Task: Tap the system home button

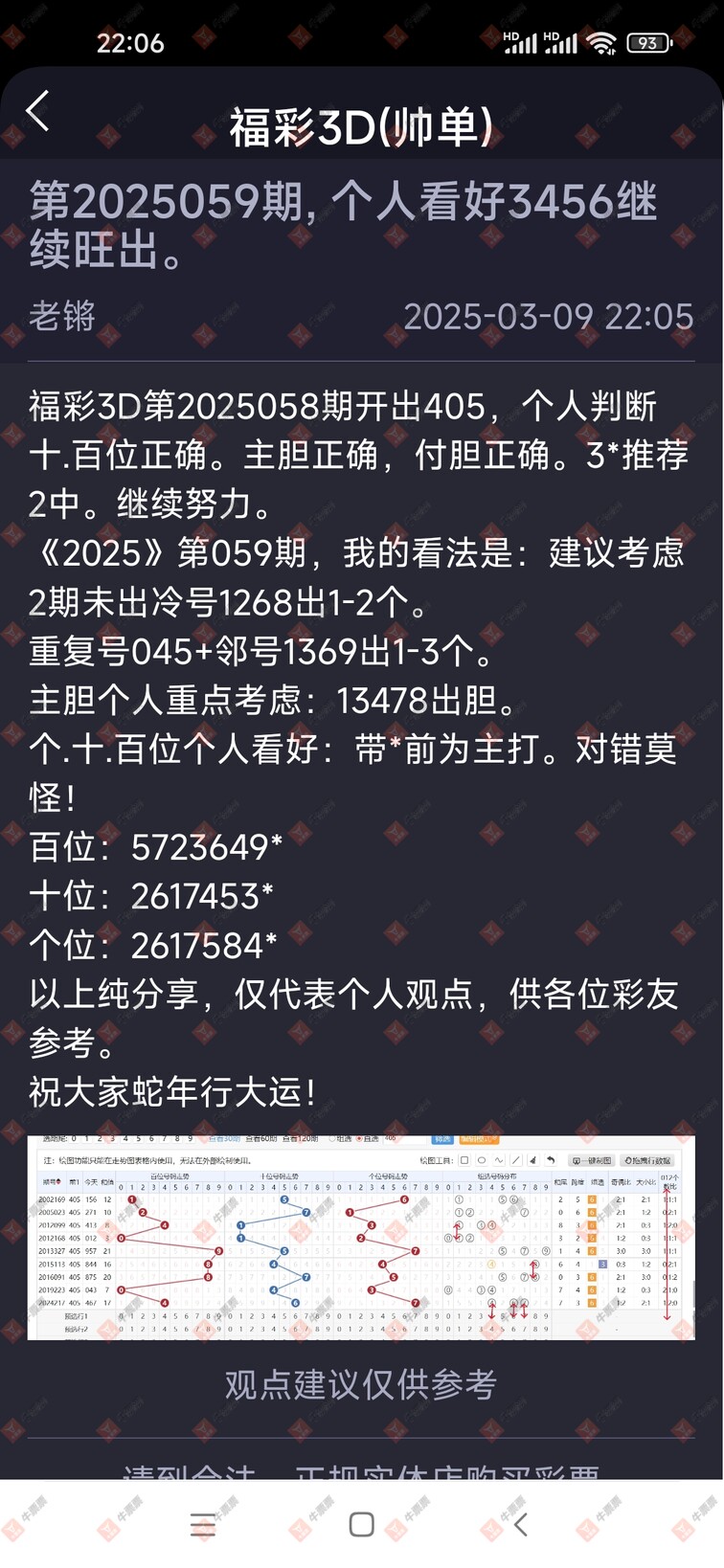Action: [x=361, y=1524]
